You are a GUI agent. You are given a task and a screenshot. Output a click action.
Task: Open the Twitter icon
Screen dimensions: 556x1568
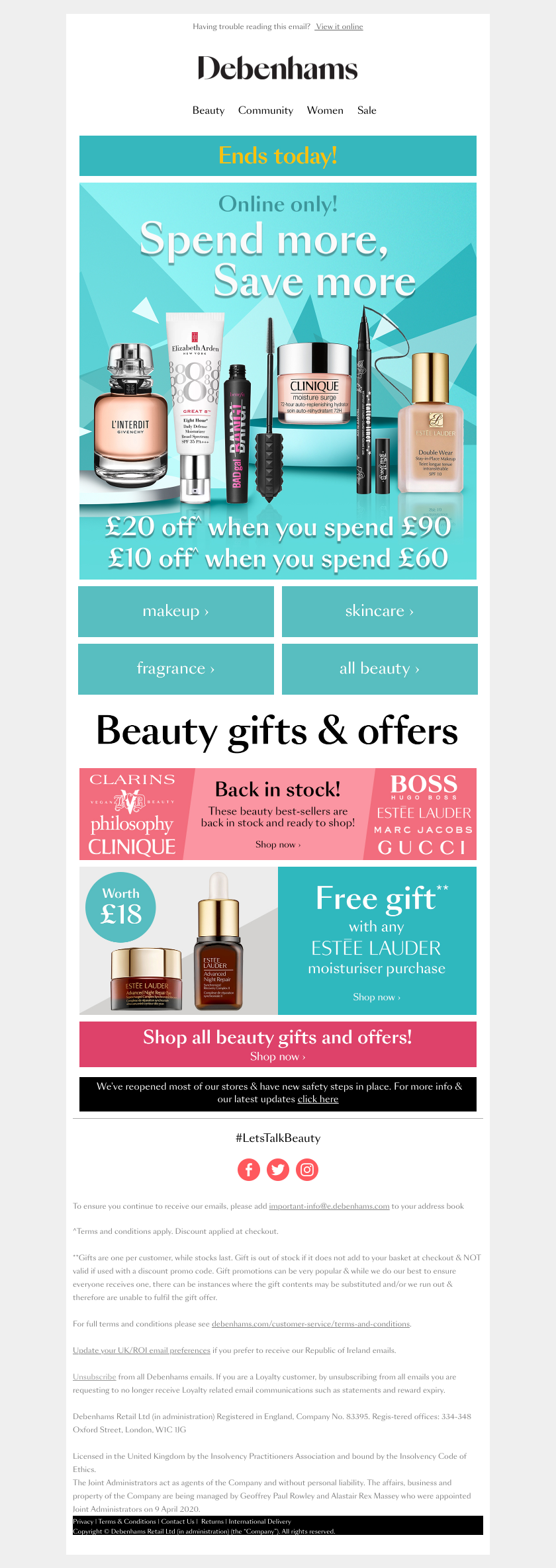pyautogui.click(x=278, y=1170)
